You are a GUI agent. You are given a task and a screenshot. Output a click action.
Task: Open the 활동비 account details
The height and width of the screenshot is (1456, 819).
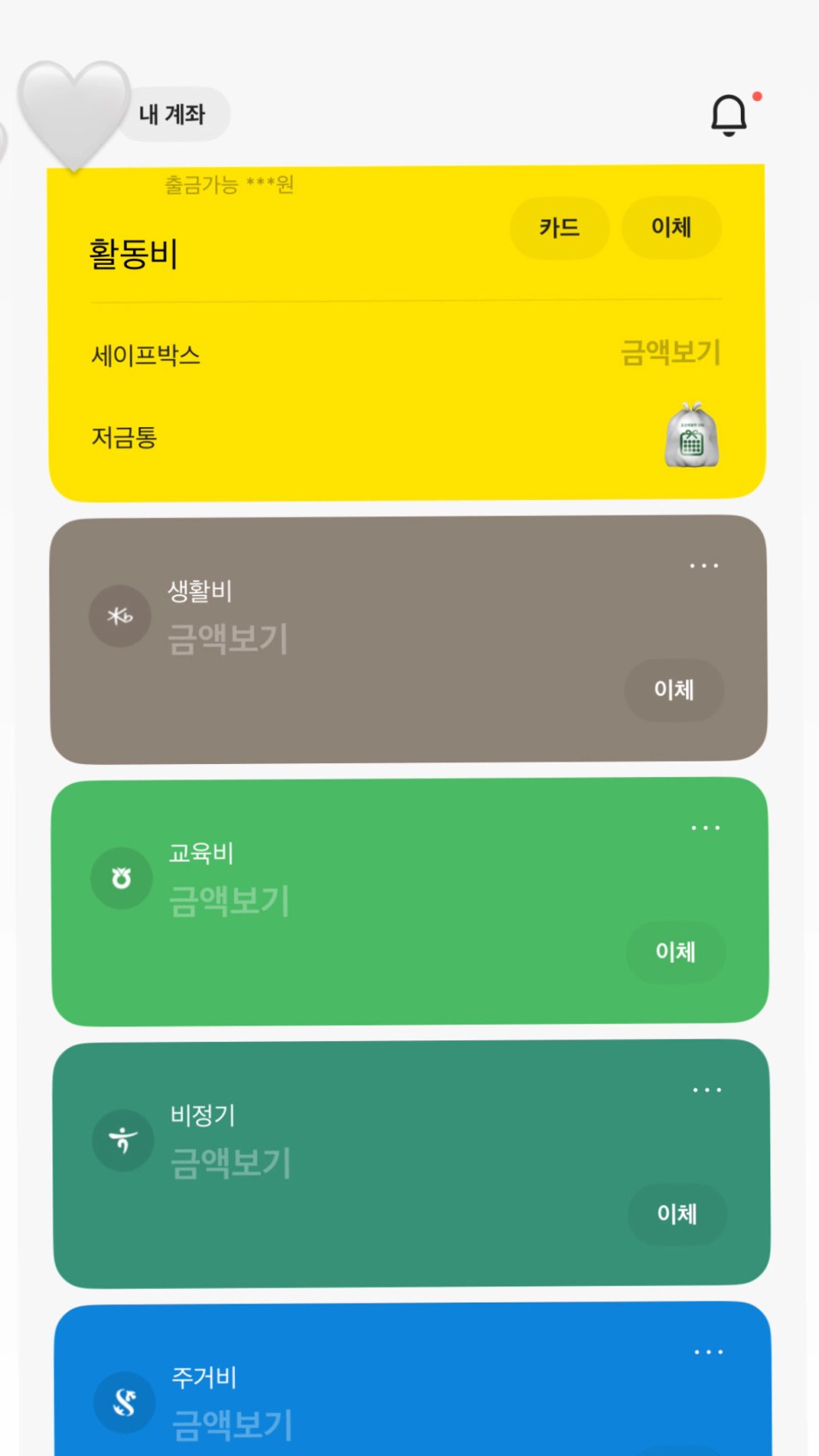134,255
